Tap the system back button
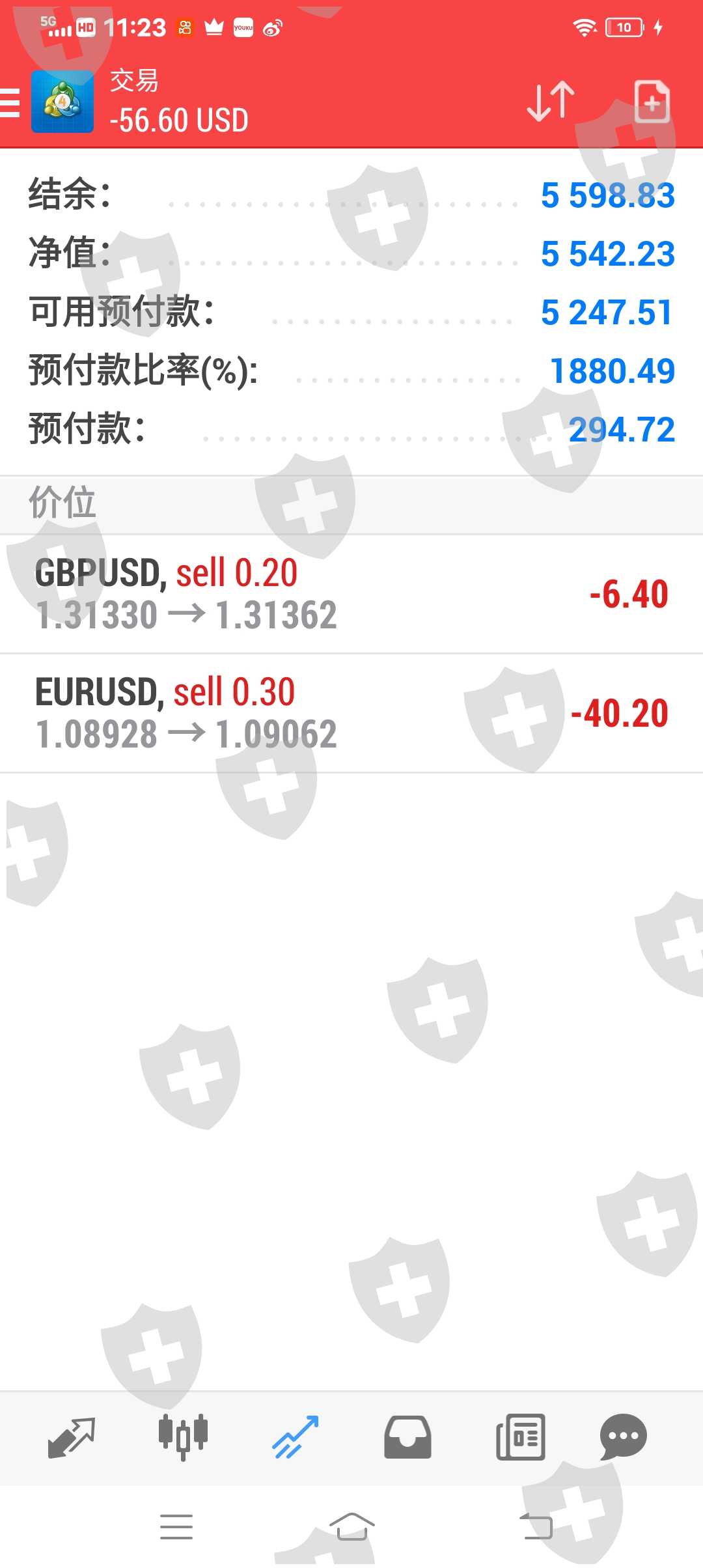This screenshot has height=1568, width=703. pos(537,1526)
